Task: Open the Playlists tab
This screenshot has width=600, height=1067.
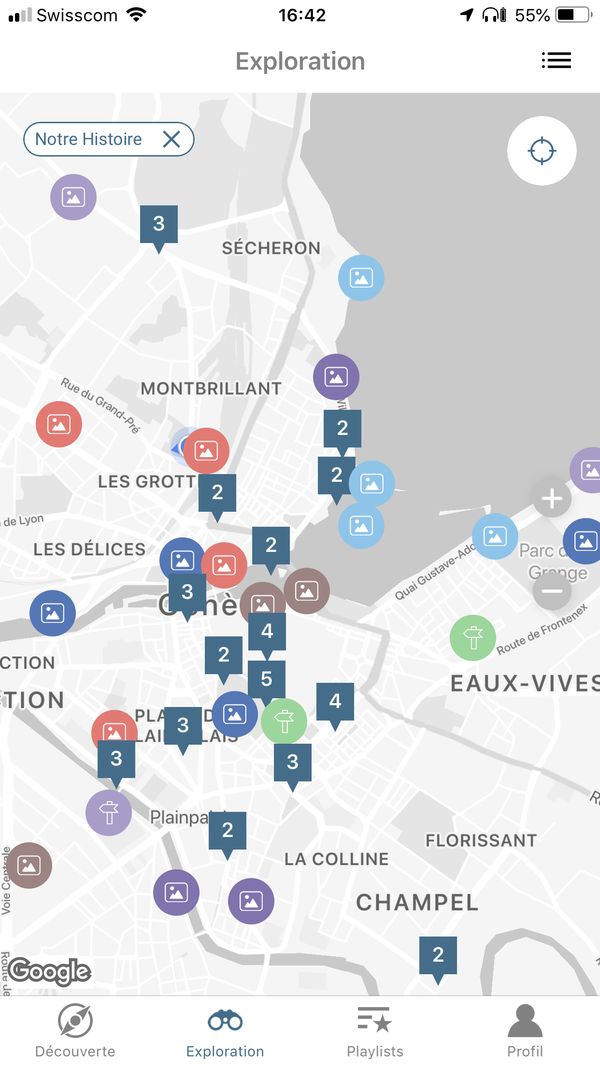Action: click(x=375, y=1031)
